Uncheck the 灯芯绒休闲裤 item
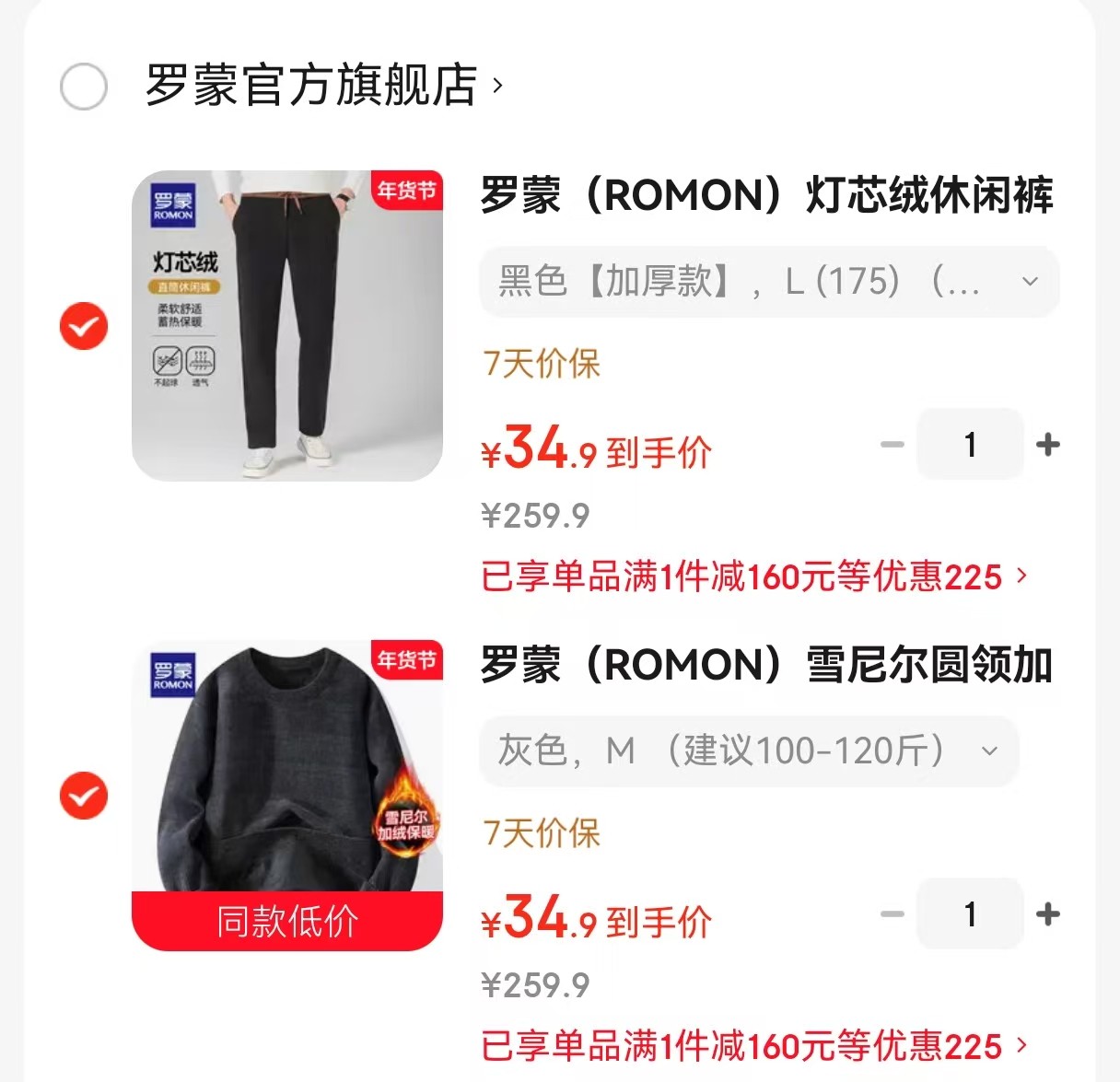Image resolution: width=1120 pixels, height=1082 pixels. point(84,326)
